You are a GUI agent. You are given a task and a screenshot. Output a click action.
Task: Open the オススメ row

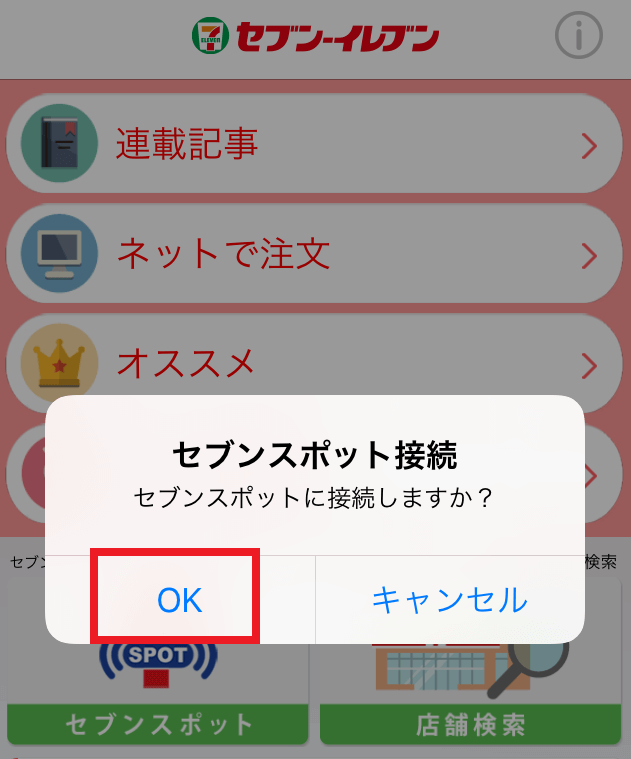(x=315, y=362)
